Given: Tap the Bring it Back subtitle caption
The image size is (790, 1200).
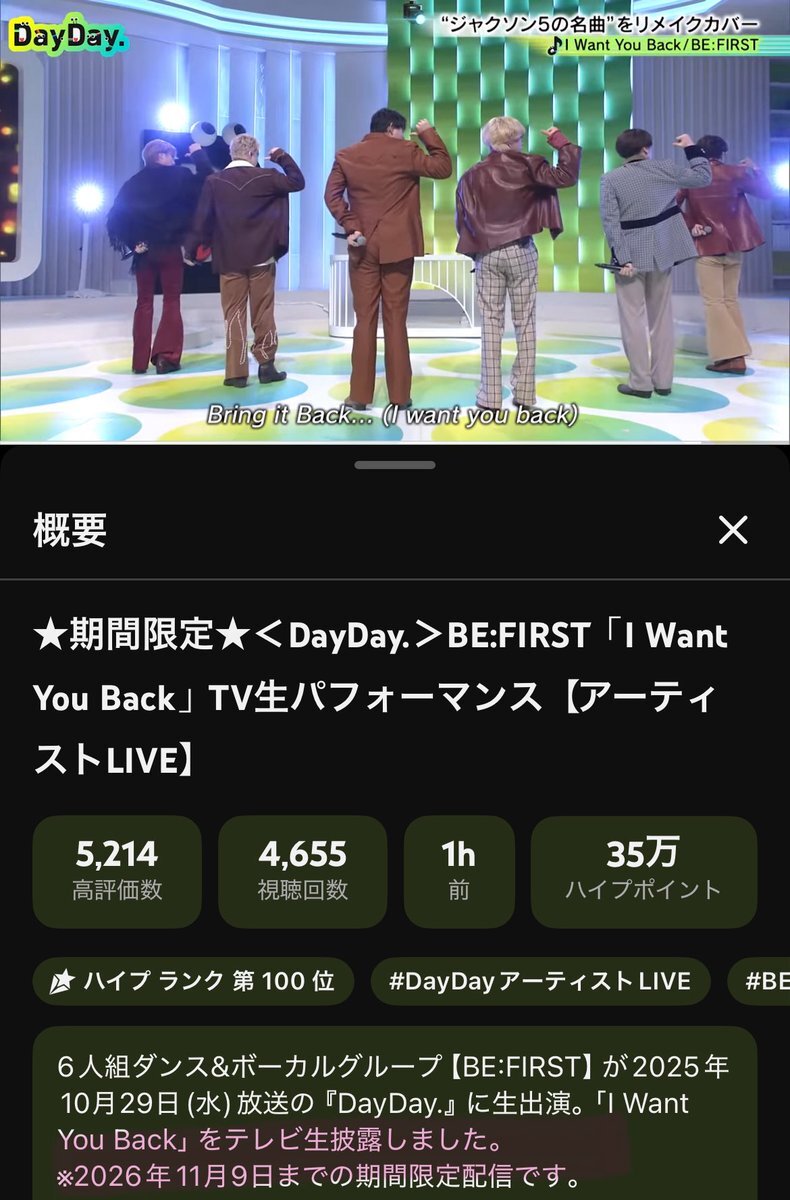Looking at the screenshot, I should click(x=395, y=415).
